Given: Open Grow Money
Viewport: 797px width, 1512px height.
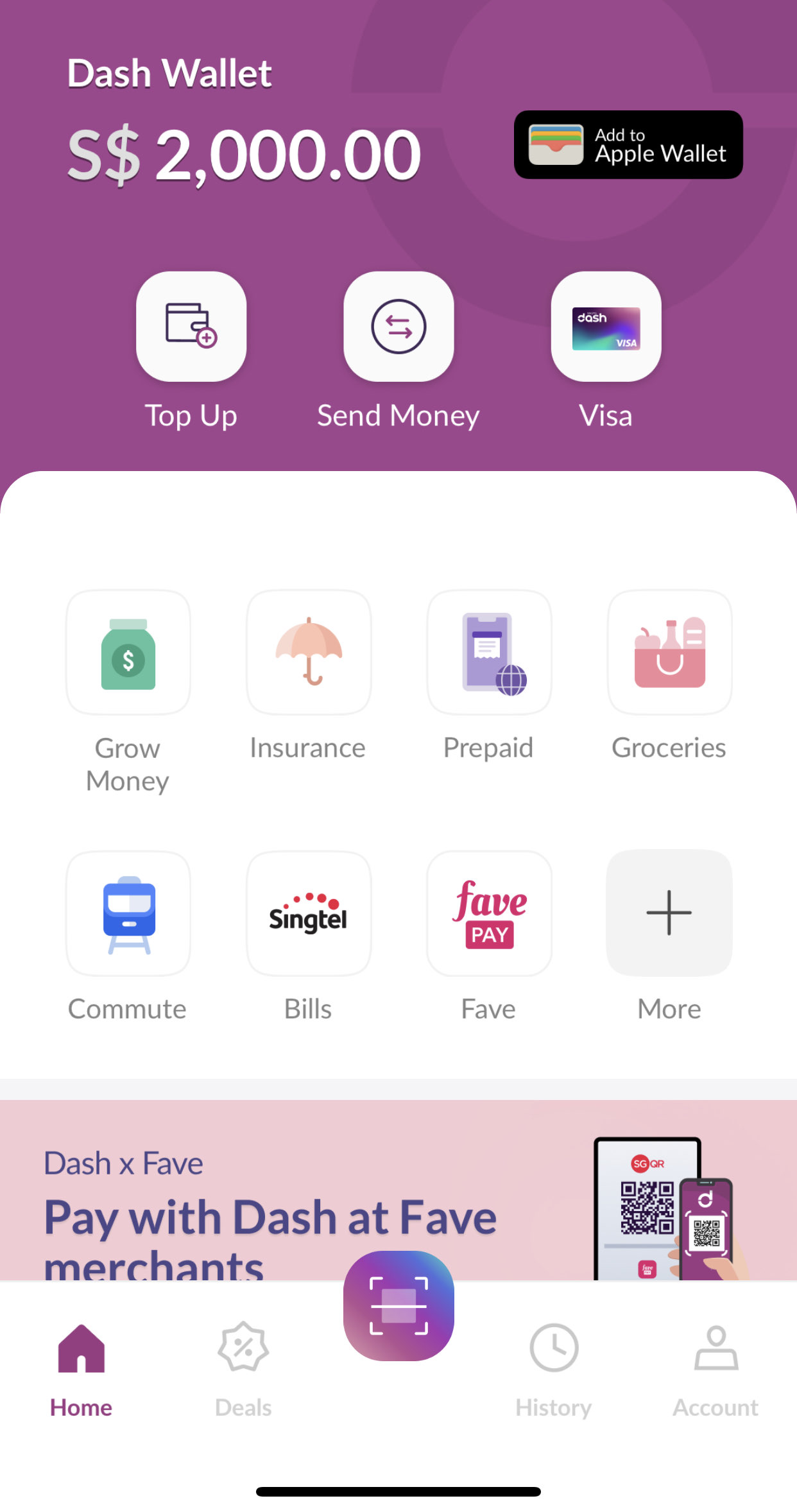Looking at the screenshot, I should pyautogui.click(x=128, y=653).
